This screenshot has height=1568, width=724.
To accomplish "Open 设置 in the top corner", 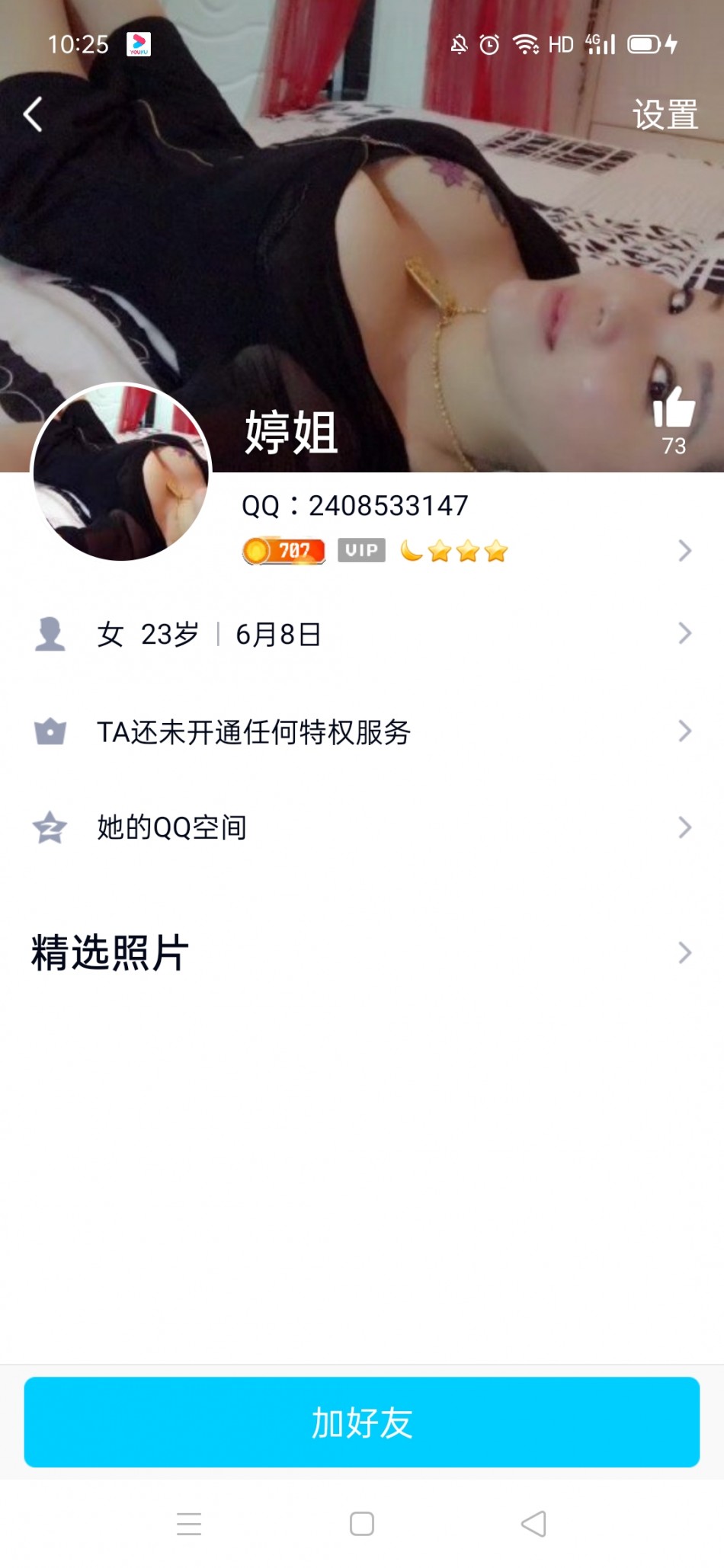I will [665, 115].
